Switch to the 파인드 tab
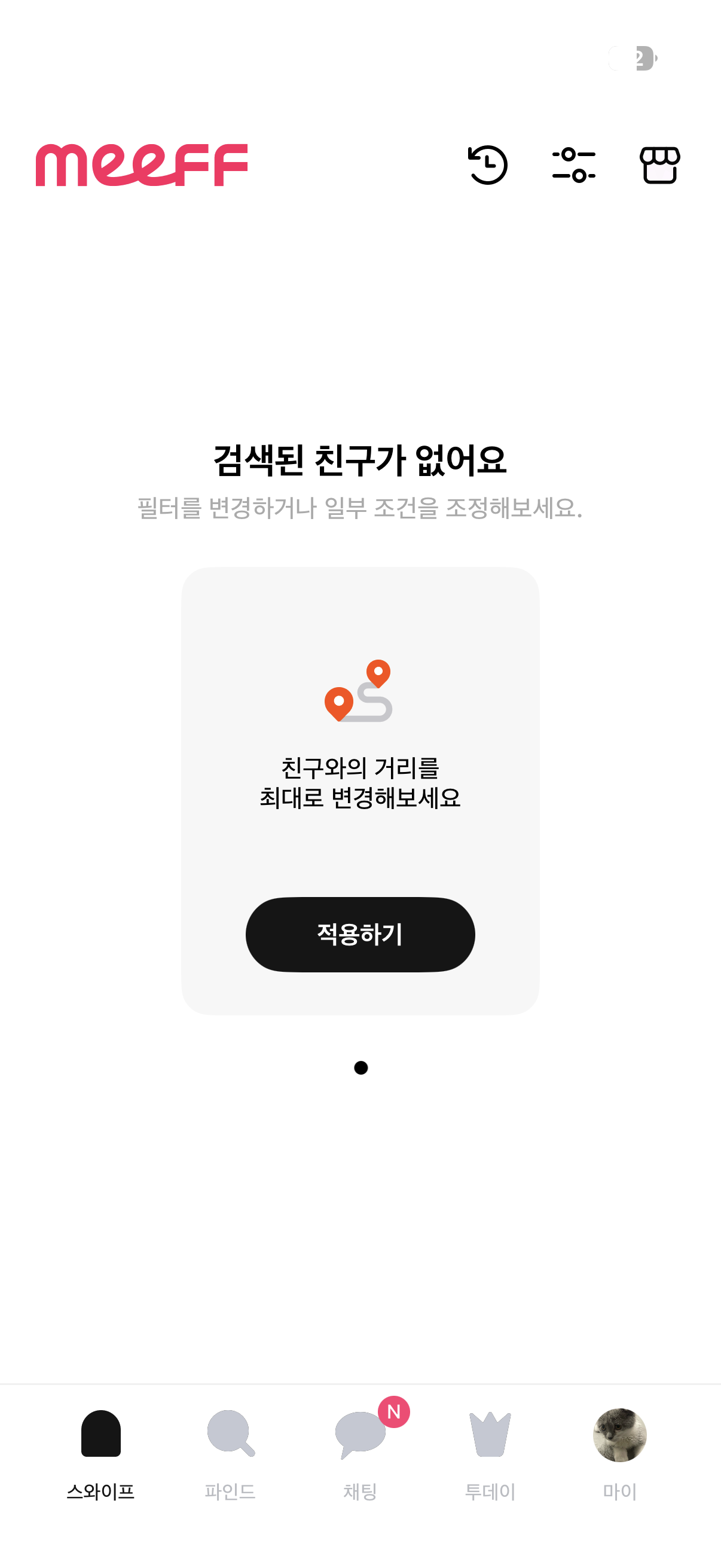 point(230,1453)
